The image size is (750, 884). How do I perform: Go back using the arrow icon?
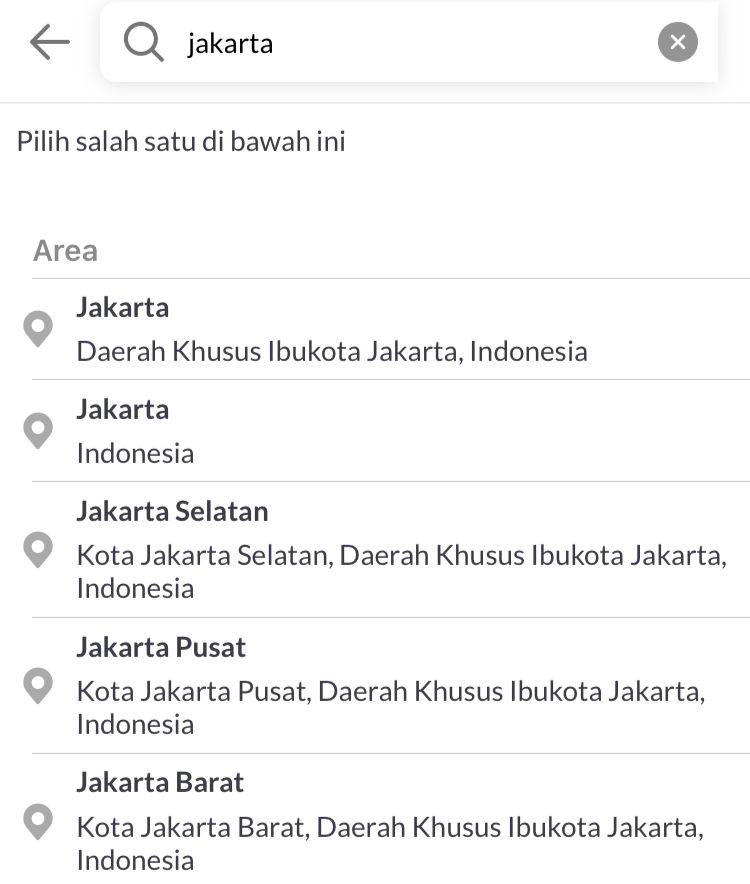pyautogui.click(x=49, y=43)
